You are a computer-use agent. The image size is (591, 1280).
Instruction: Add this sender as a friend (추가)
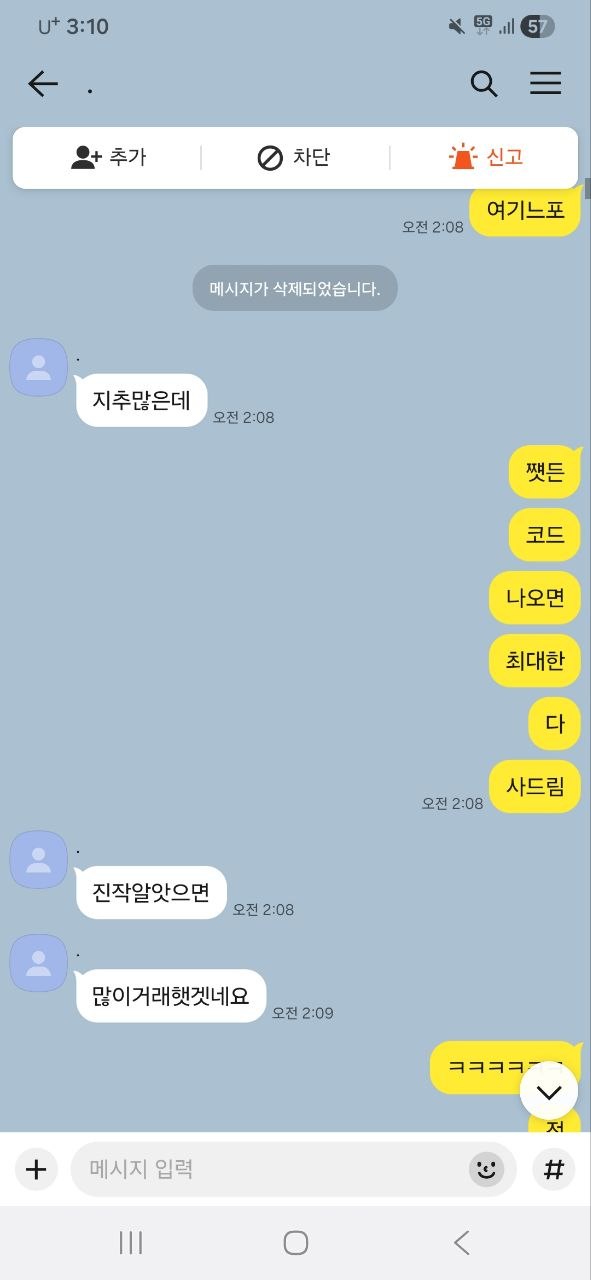click(x=108, y=157)
